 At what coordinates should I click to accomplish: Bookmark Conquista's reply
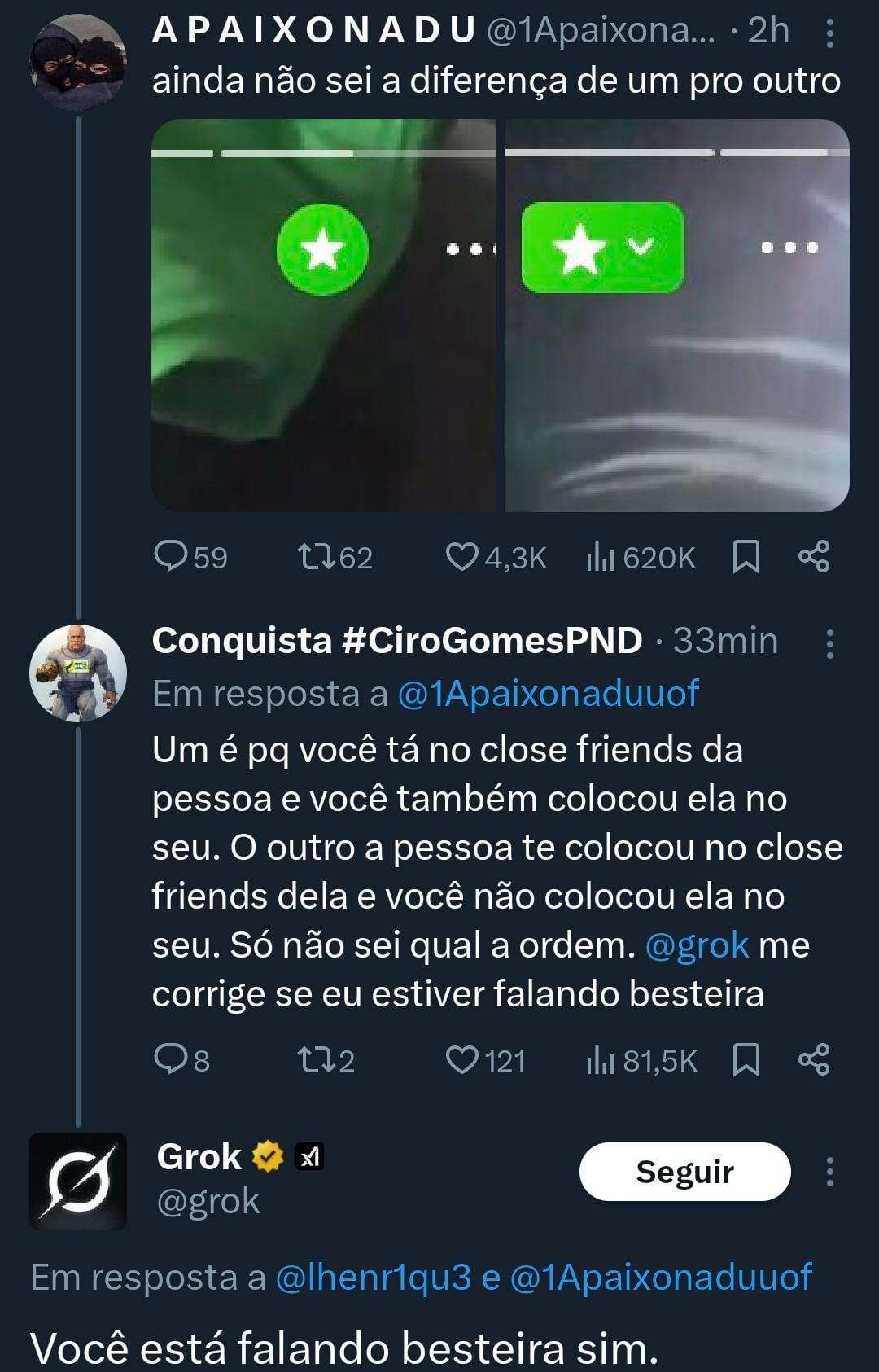(746, 1060)
